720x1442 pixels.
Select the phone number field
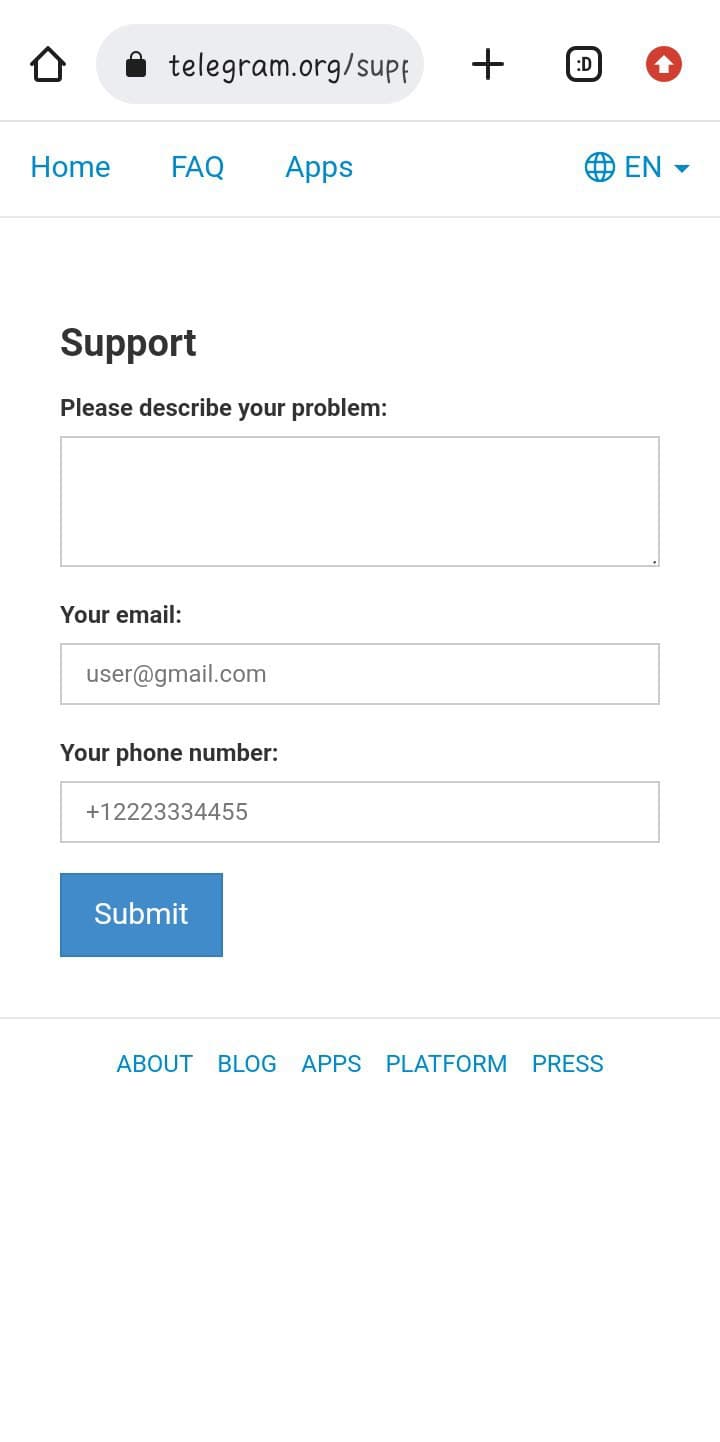point(360,812)
